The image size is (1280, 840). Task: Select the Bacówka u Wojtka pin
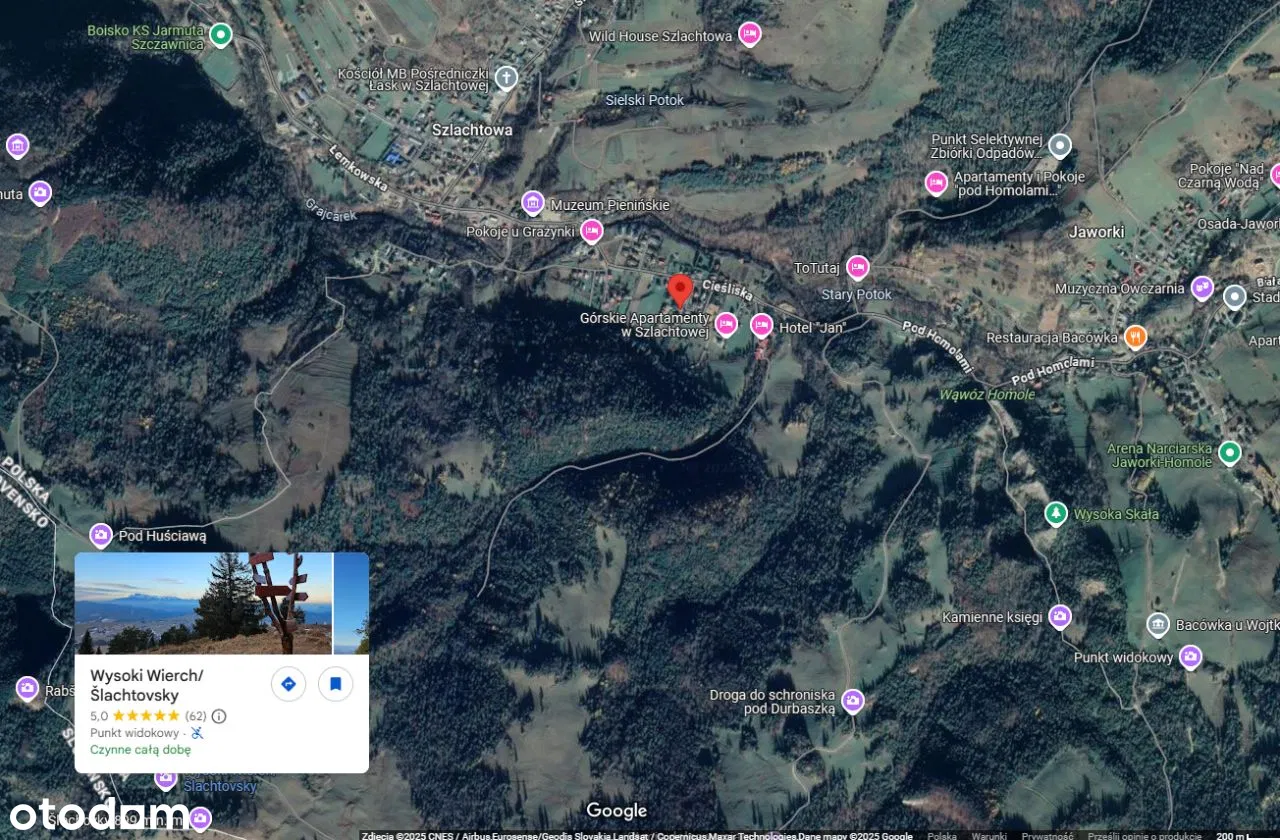pos(1158,626)
